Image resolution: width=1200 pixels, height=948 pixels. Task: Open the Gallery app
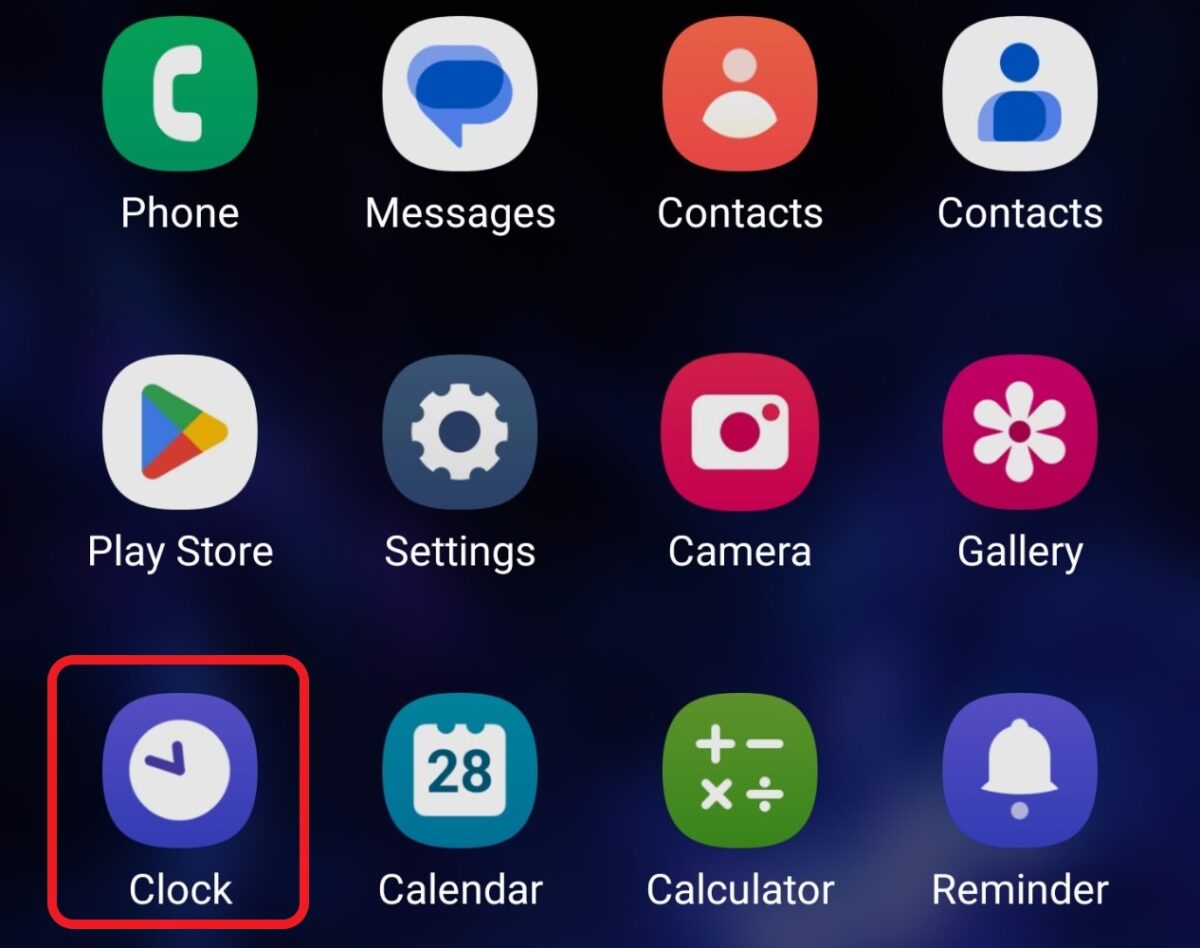pyautogui.click(x=1020, y=432)
